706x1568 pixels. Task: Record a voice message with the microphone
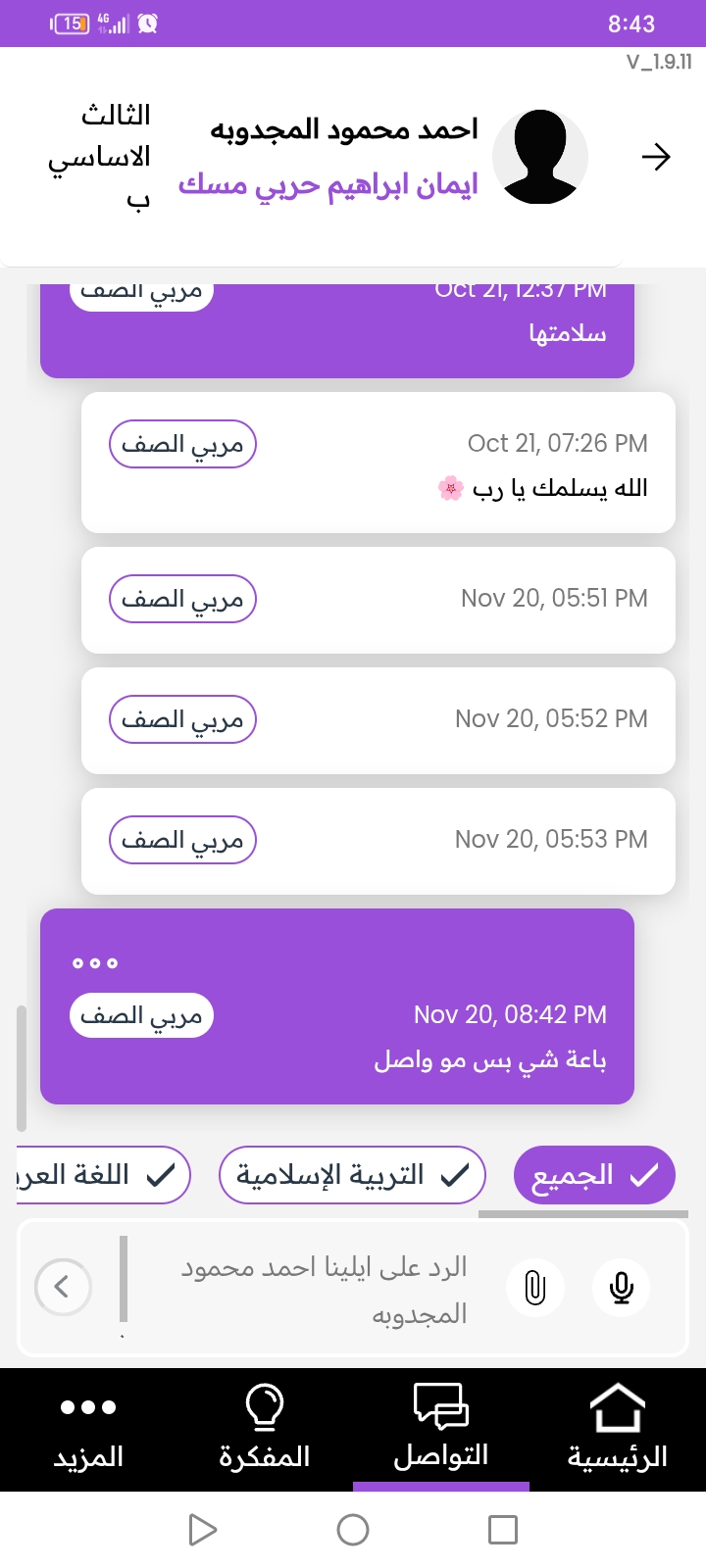[621, 1287]
